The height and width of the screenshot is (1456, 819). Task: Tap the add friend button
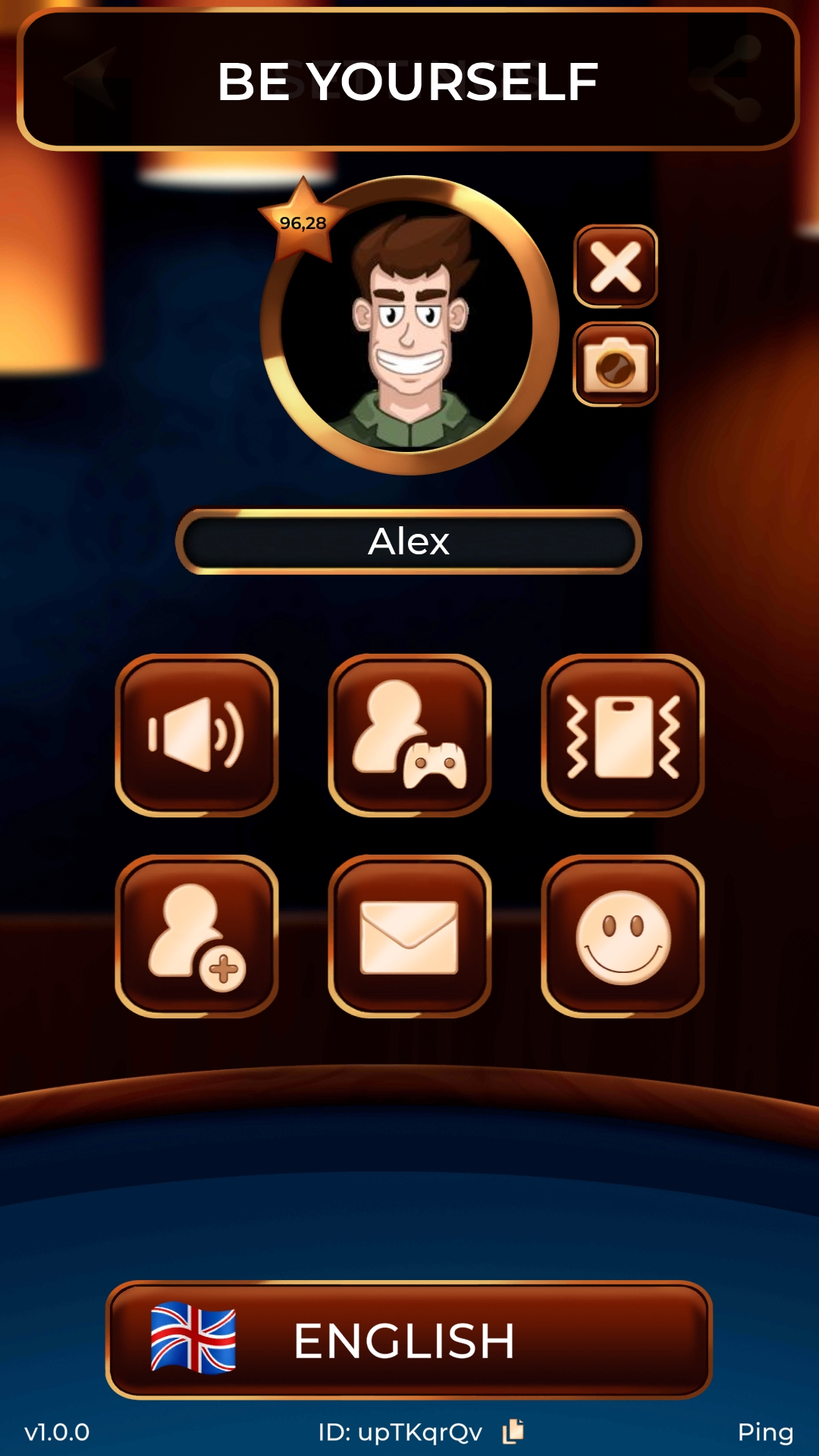(196, 937)
